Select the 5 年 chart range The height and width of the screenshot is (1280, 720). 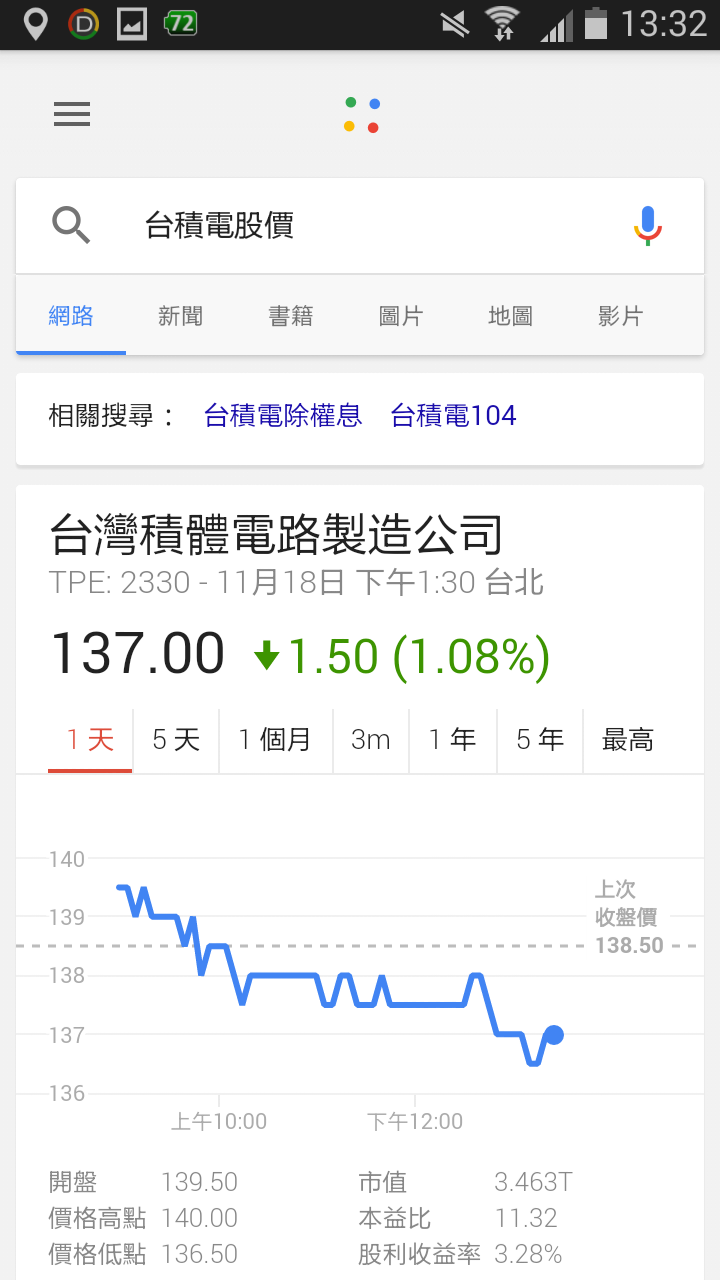click(540, 740)
